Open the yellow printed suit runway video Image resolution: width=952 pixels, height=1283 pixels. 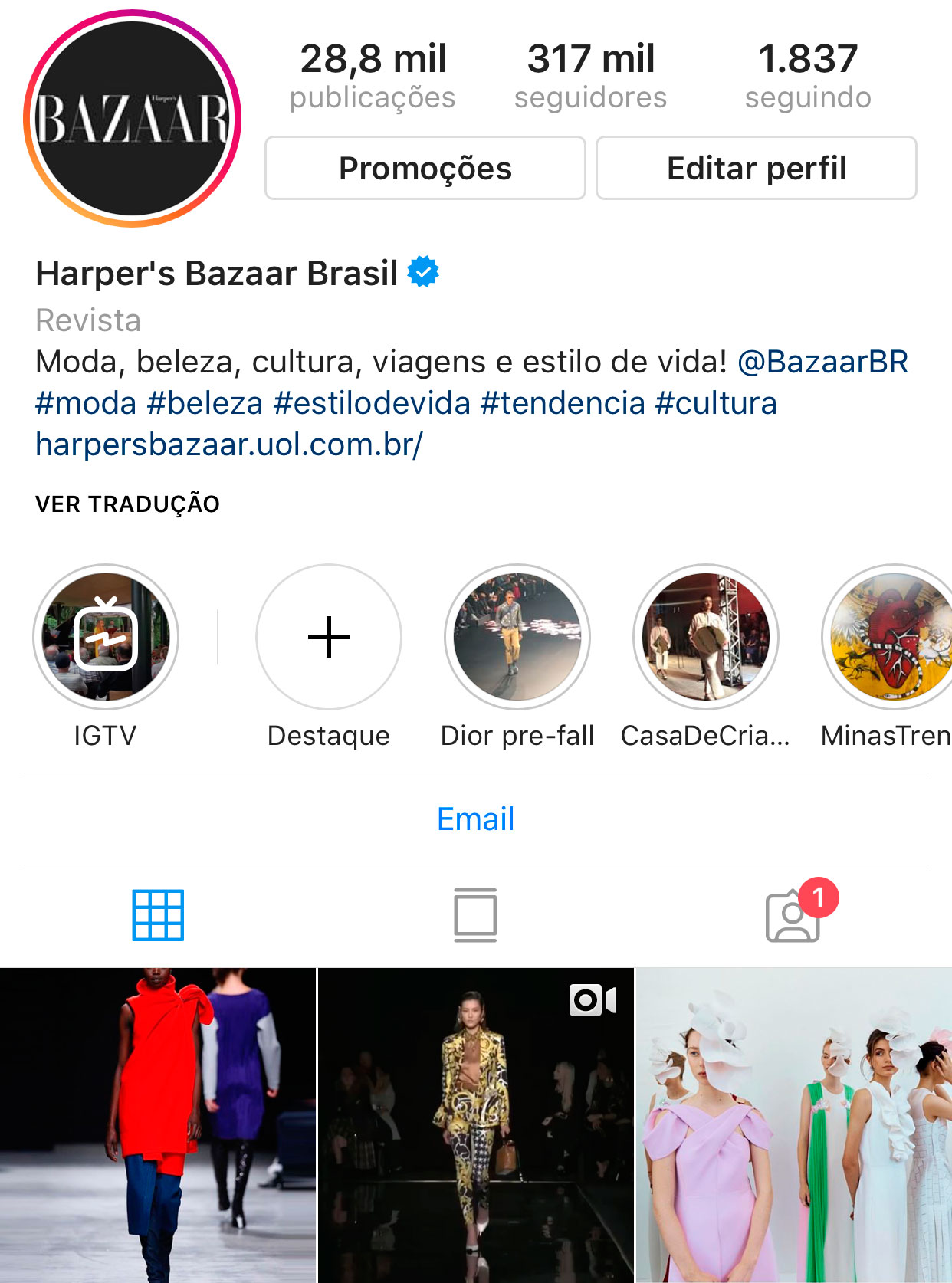tap(475, 1125)
